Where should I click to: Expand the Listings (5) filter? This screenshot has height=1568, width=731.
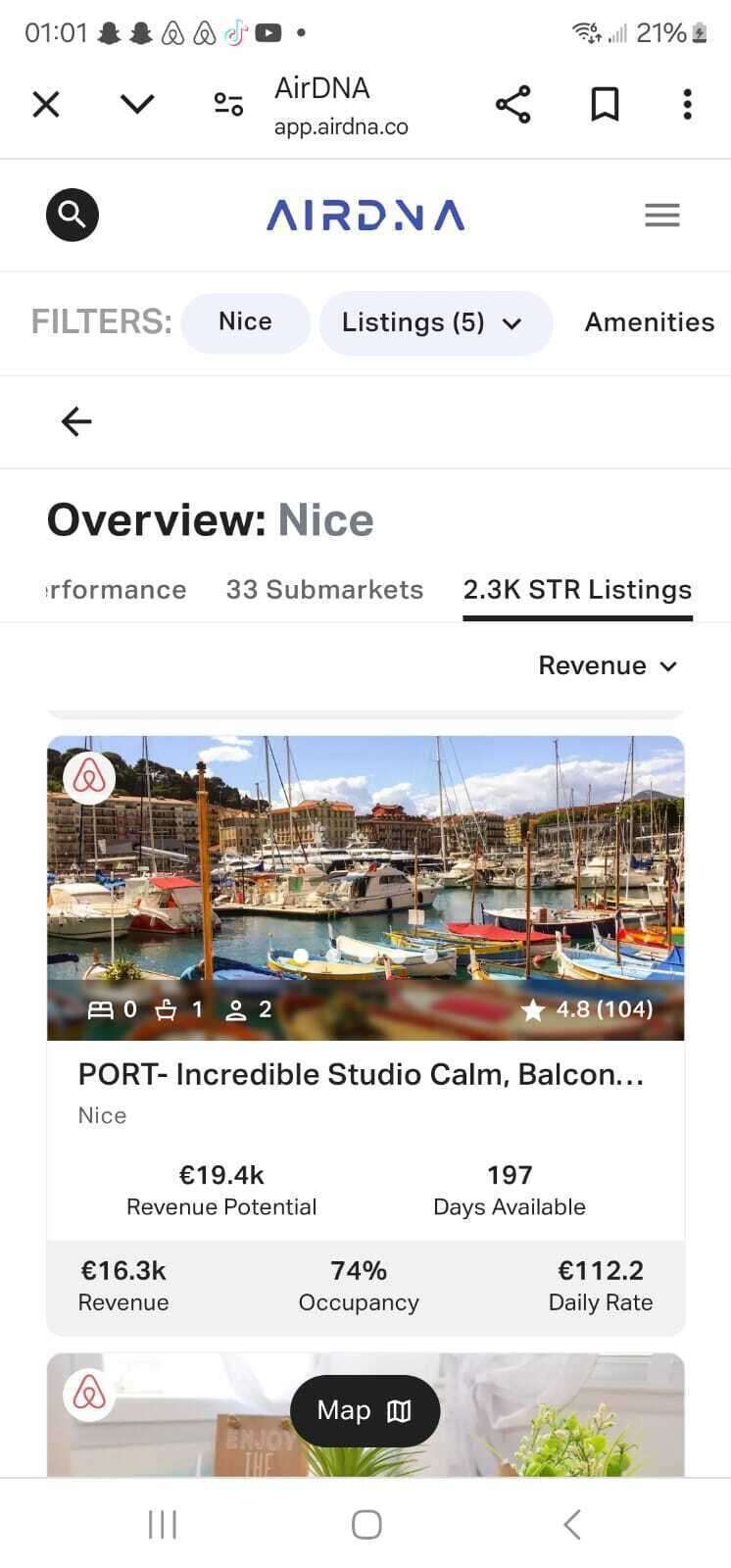click(x=433, y=322)
